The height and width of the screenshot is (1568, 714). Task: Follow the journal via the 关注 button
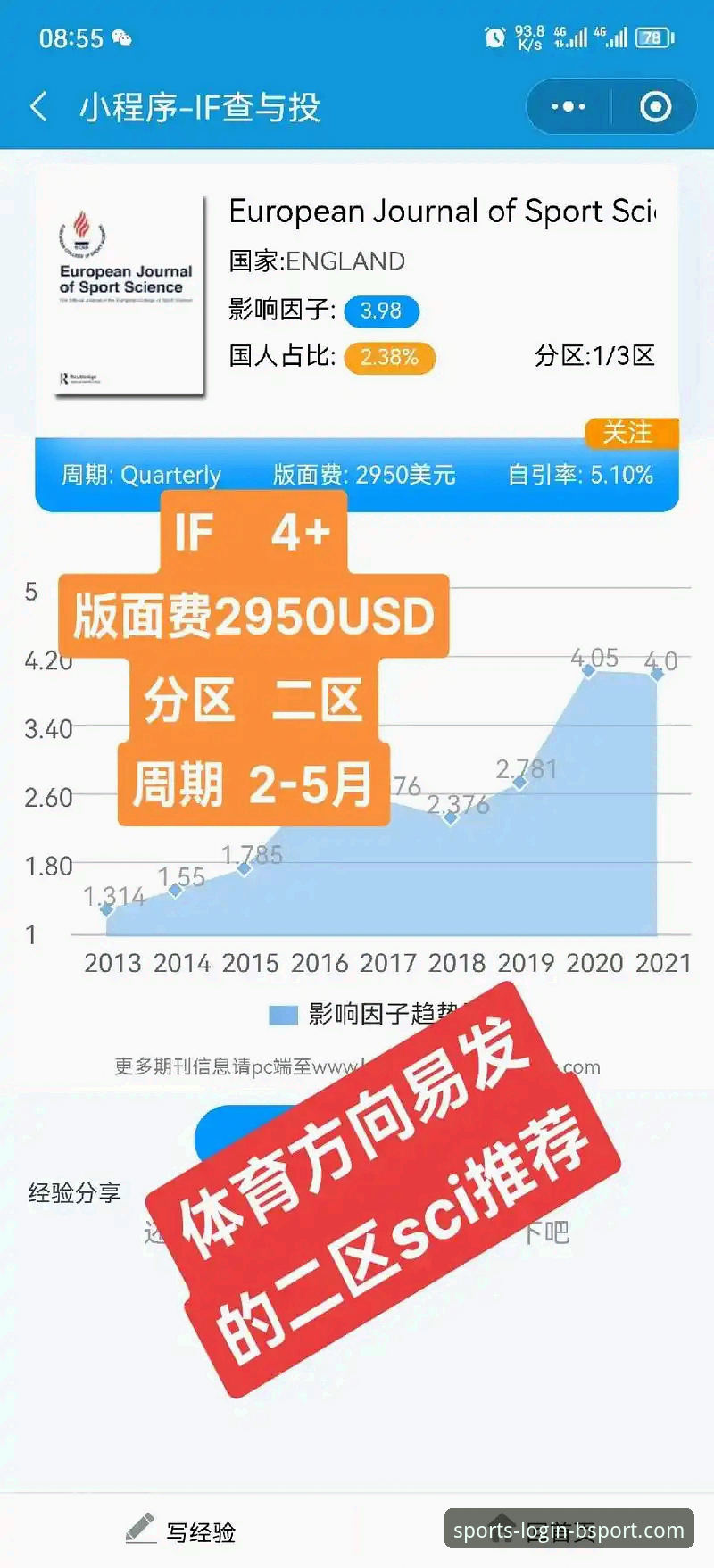pyautogui.click(x=631, y=434)
